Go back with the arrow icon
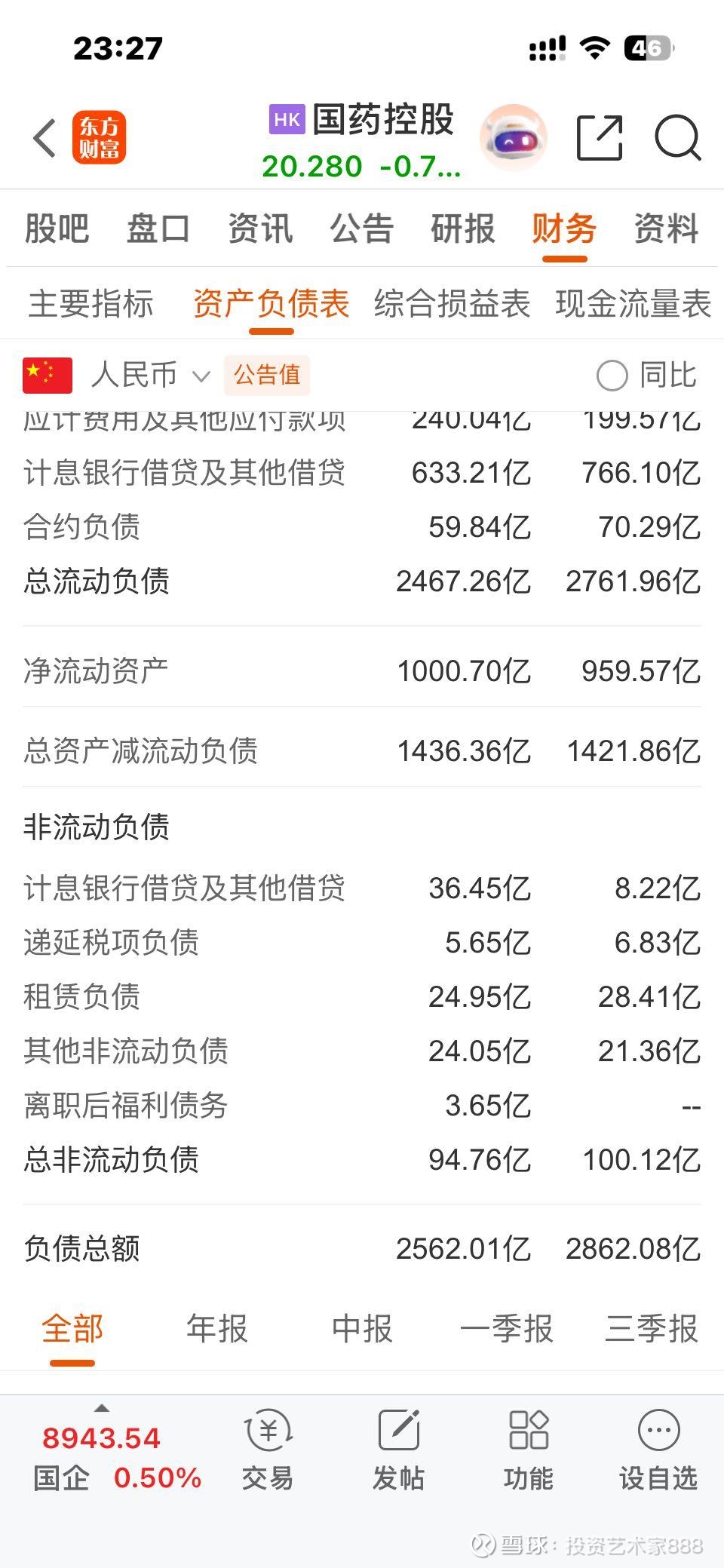Image resolution: width=724 pixels, height=1568 pixels. tap(44, 138)
